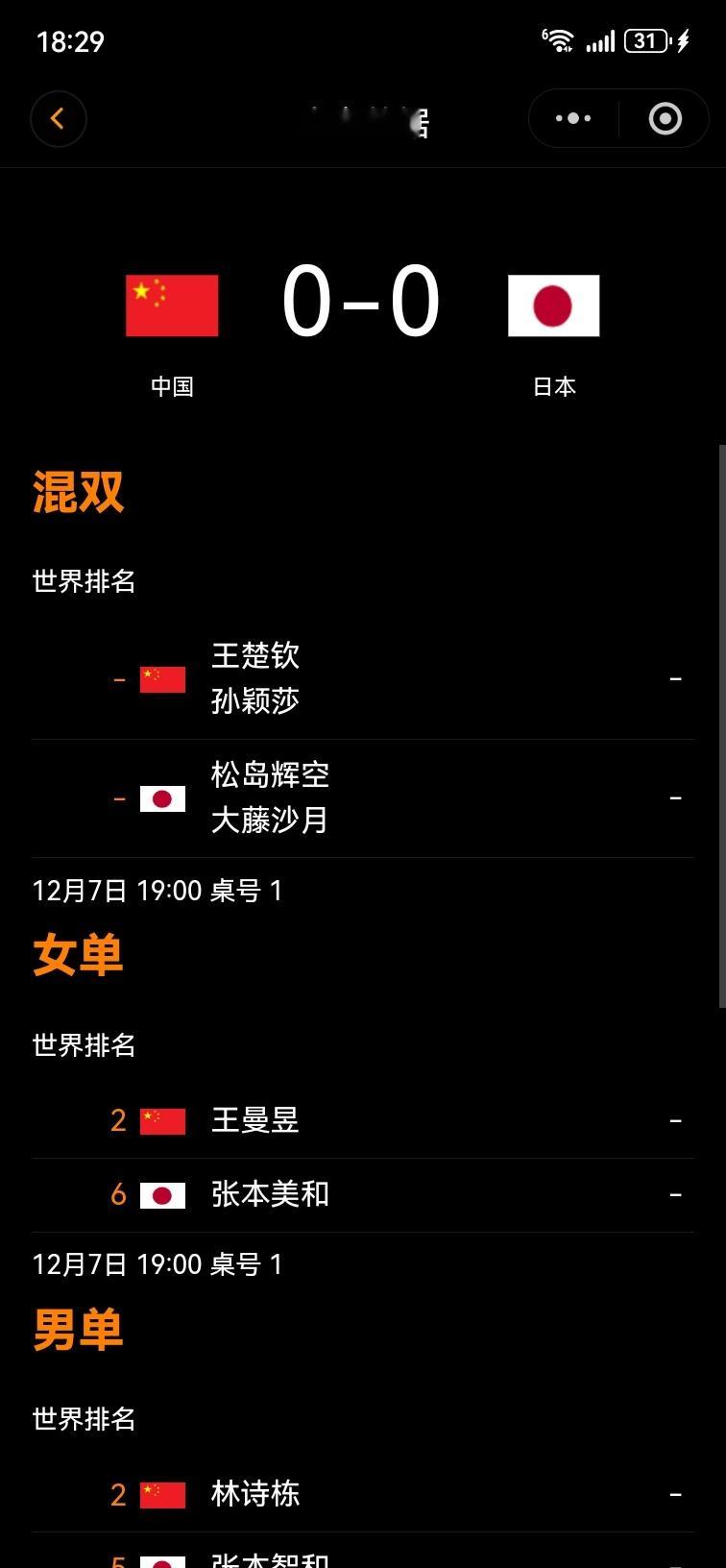The width and height of the screenshot is (726, 1568).
Task: Open the mini program more options menu
Action: click(x=573, y=118)
